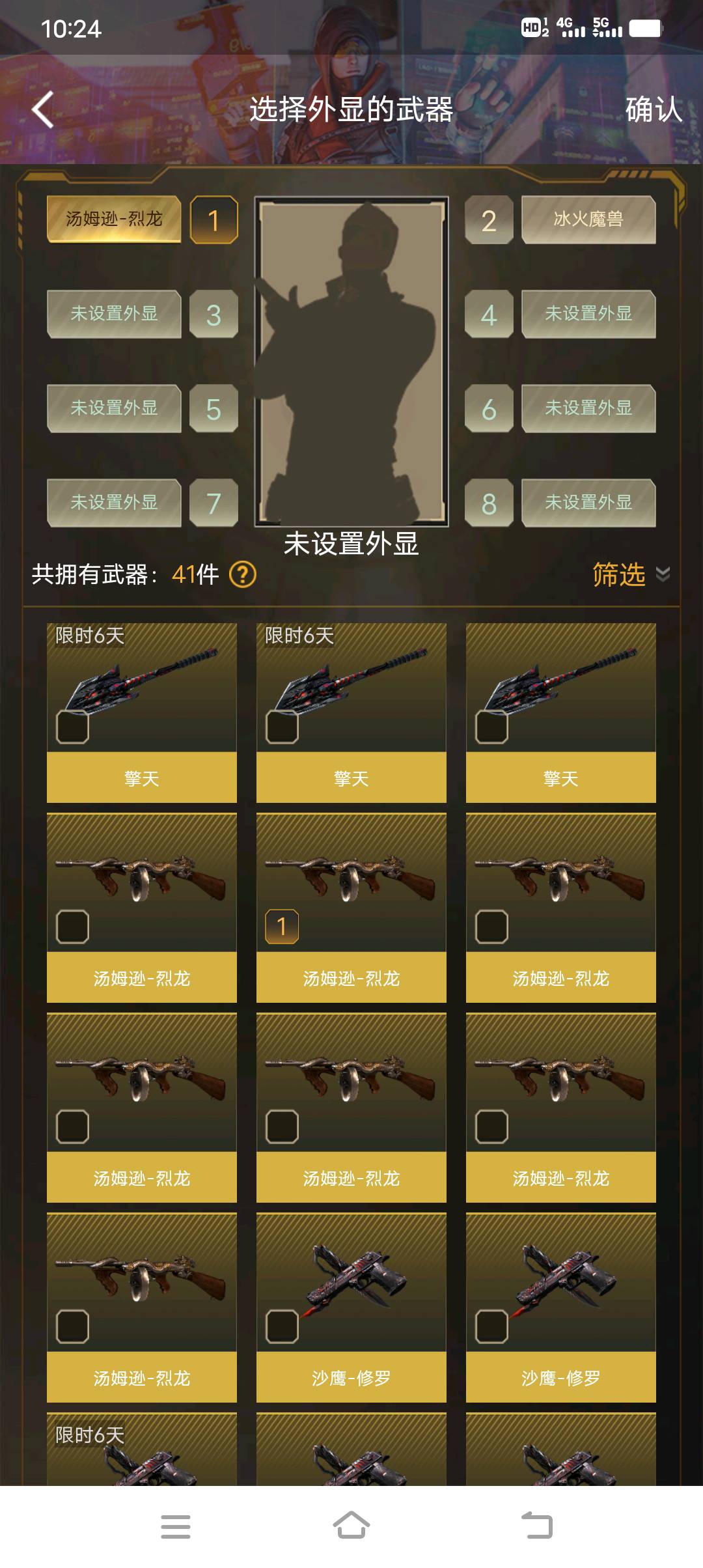This screenshot has width=703, height=1568.
Task: Open the question mark help for owned weapons
Action: point(243,574)
